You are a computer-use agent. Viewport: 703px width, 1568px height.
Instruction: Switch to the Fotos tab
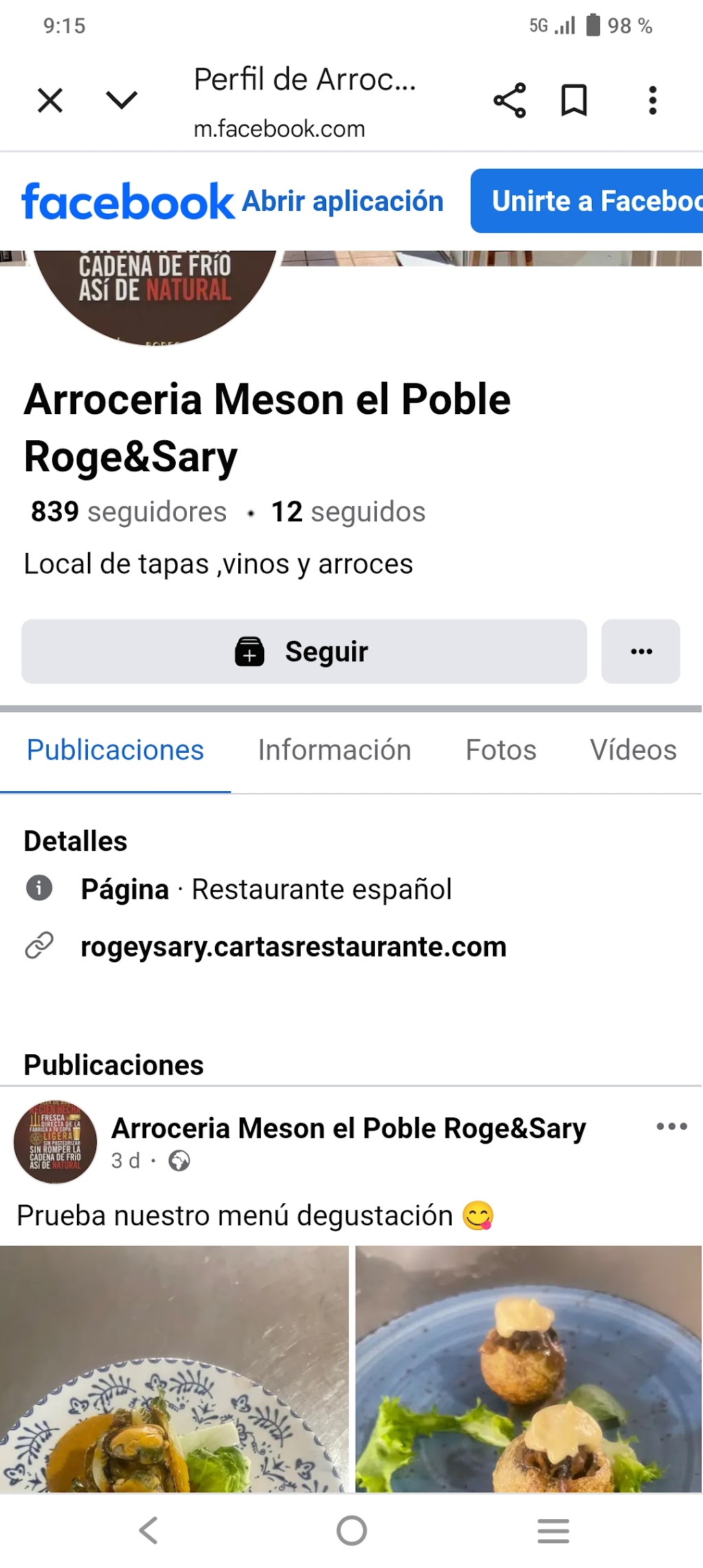click(501, 750)
